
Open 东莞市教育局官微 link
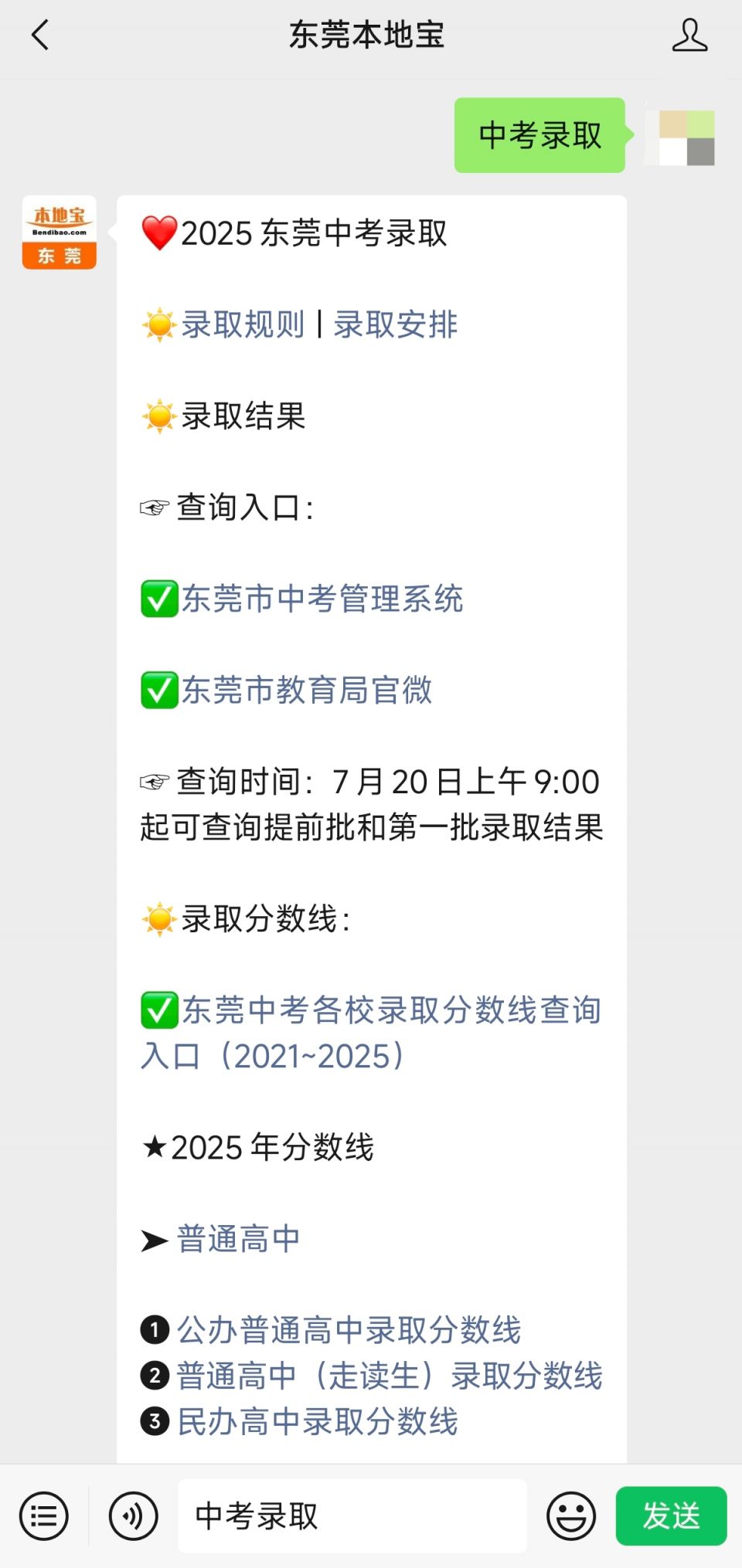click(306, 690)
